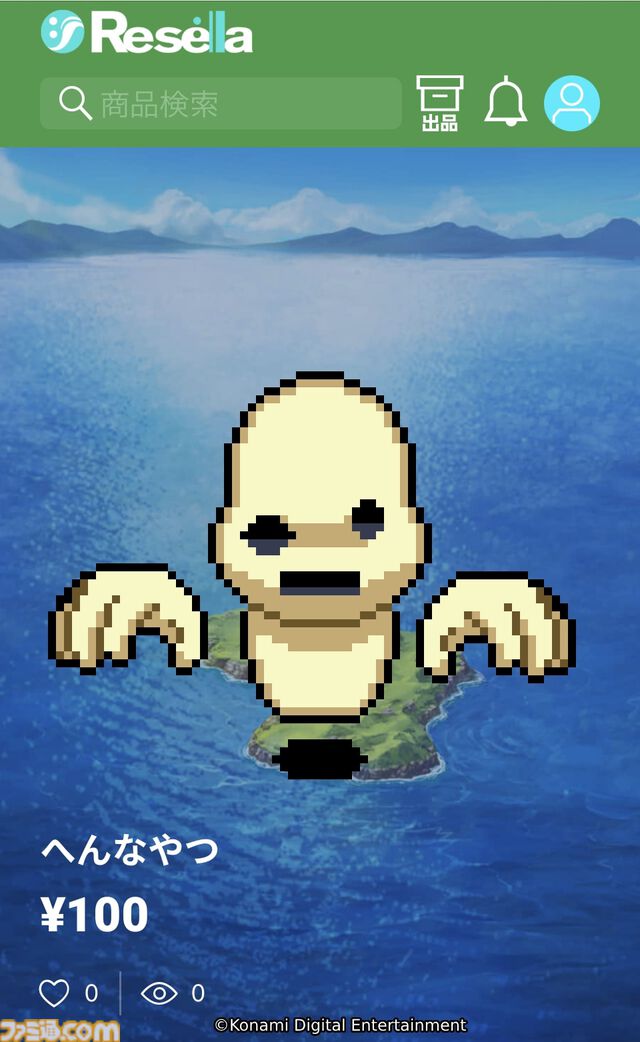This screenshot has height=1042, width=640.
Task: Tap the 商品検索 search field
Action: tap(220, 103)
